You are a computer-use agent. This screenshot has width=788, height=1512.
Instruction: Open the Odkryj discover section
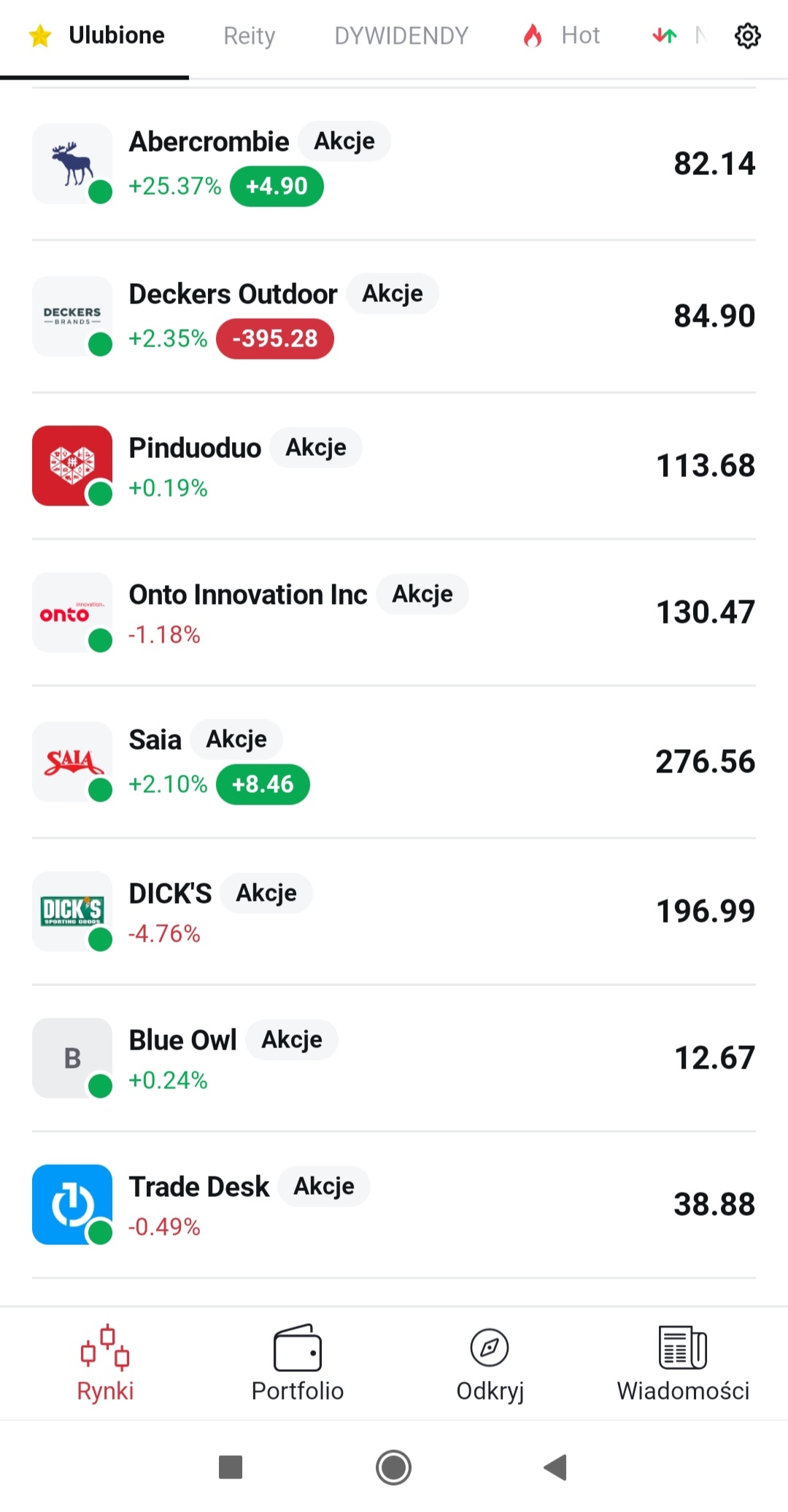[490, 1364]
